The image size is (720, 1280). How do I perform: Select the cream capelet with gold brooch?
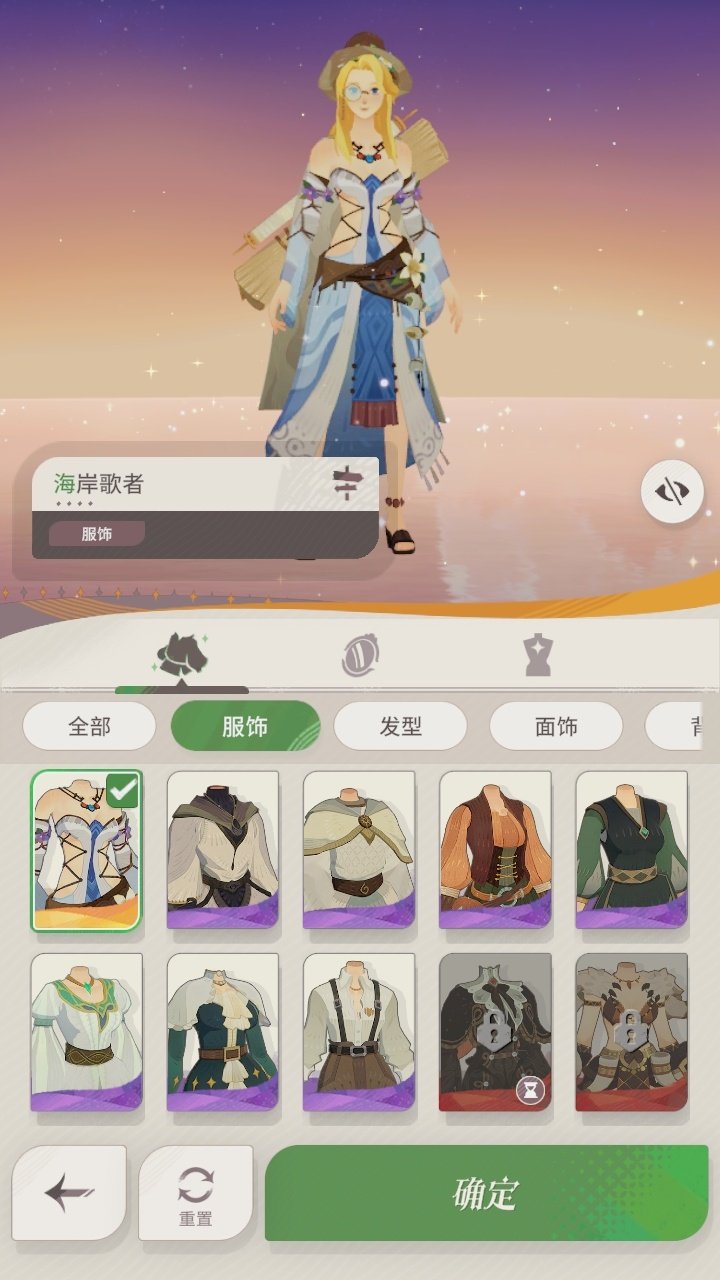click(359, 850)
